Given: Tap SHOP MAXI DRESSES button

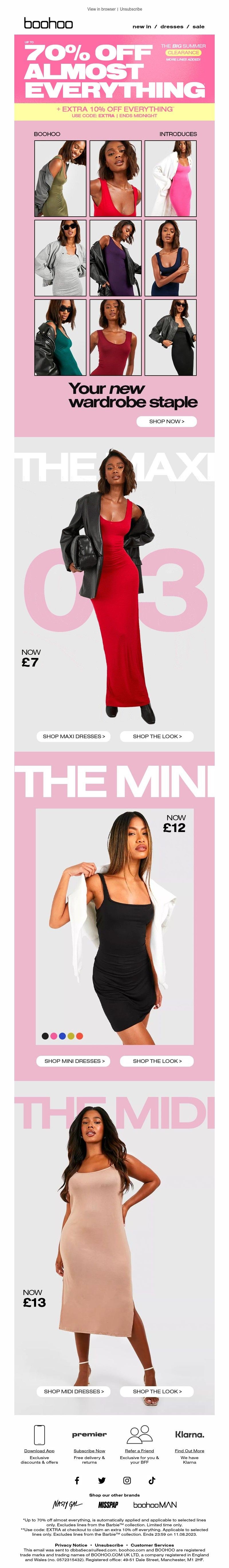Looking at the screenshot, I should pyautogui.click(x=74, y=737).
